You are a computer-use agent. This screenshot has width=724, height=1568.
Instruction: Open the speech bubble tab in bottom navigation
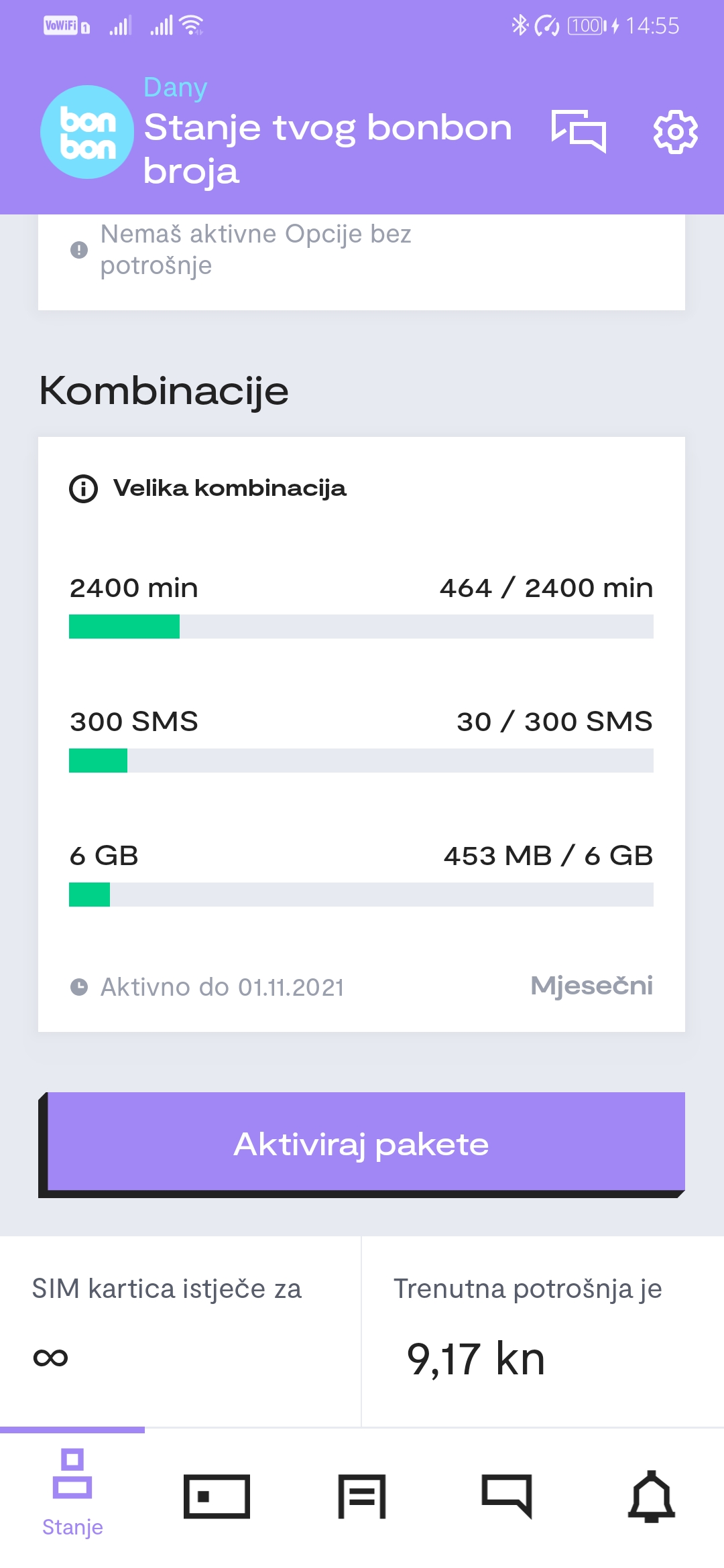[x=507, y=1496]
